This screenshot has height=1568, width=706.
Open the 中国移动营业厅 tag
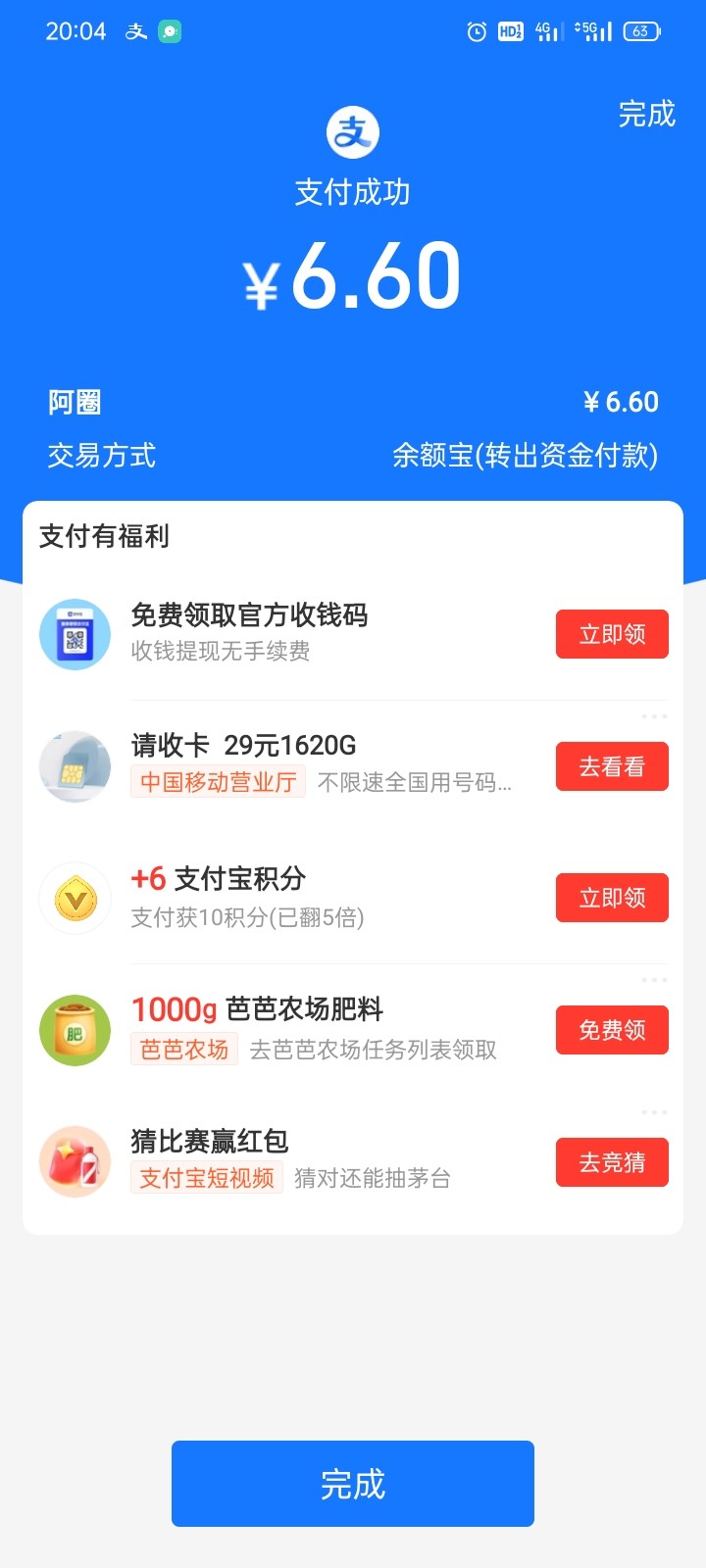click(219, 782)
